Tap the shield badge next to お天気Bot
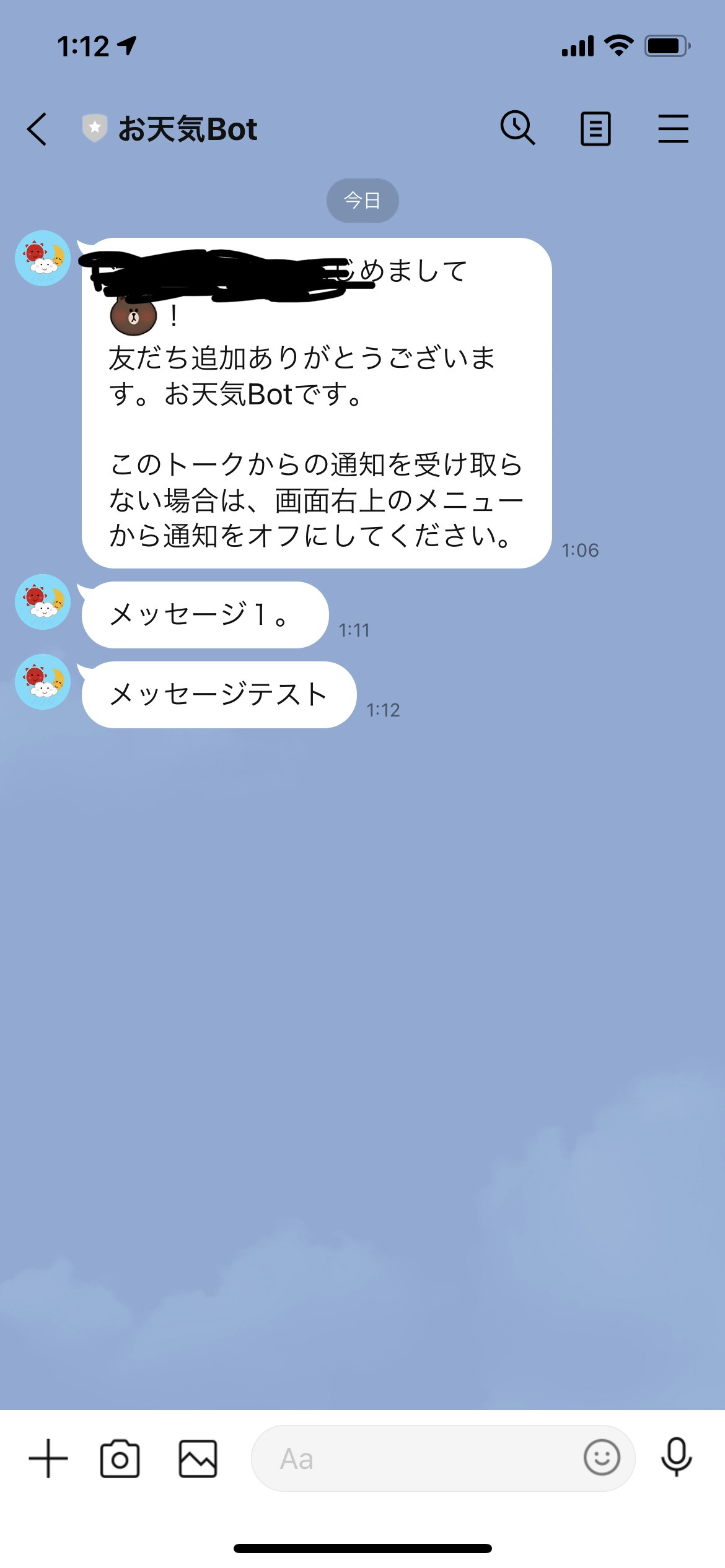 point(94,128)
